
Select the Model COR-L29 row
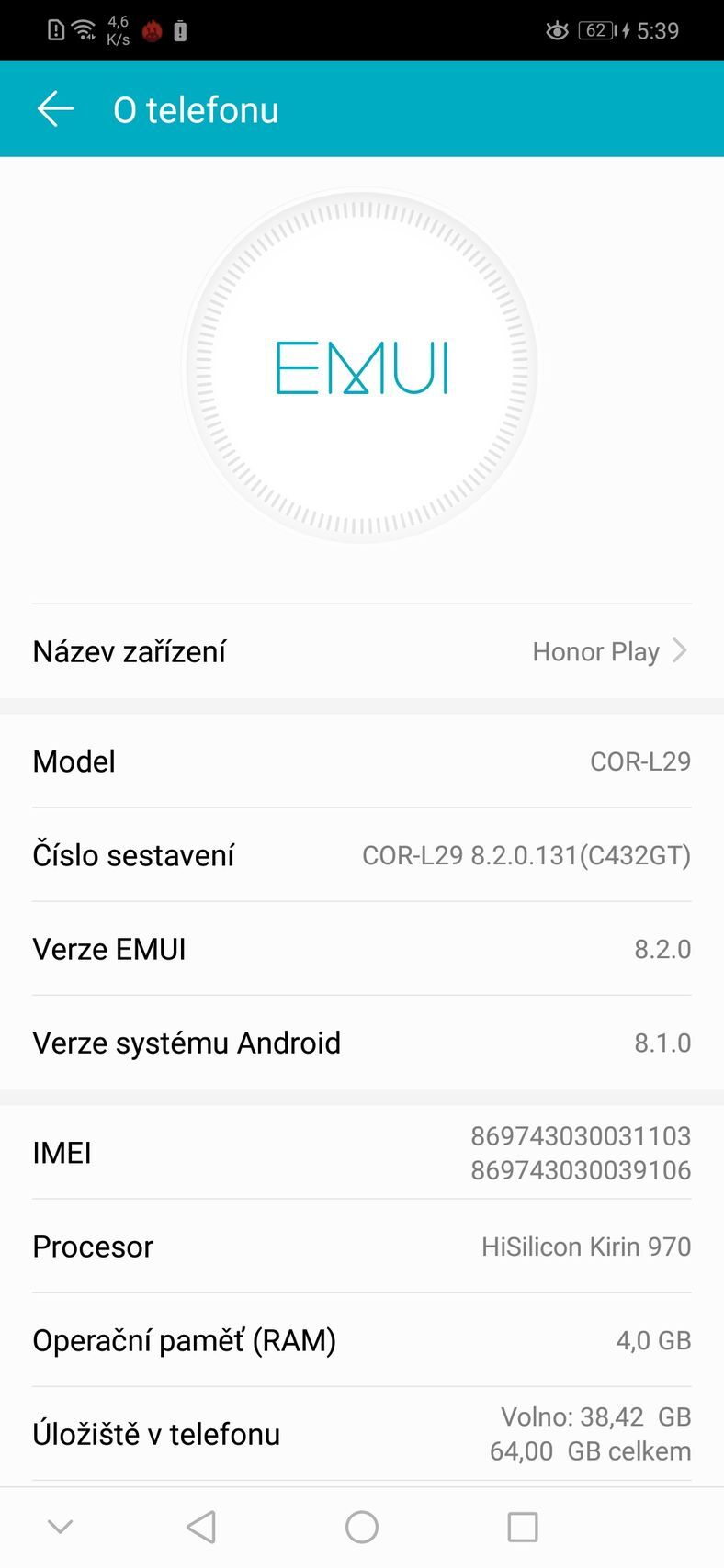(x=362, y=761)
